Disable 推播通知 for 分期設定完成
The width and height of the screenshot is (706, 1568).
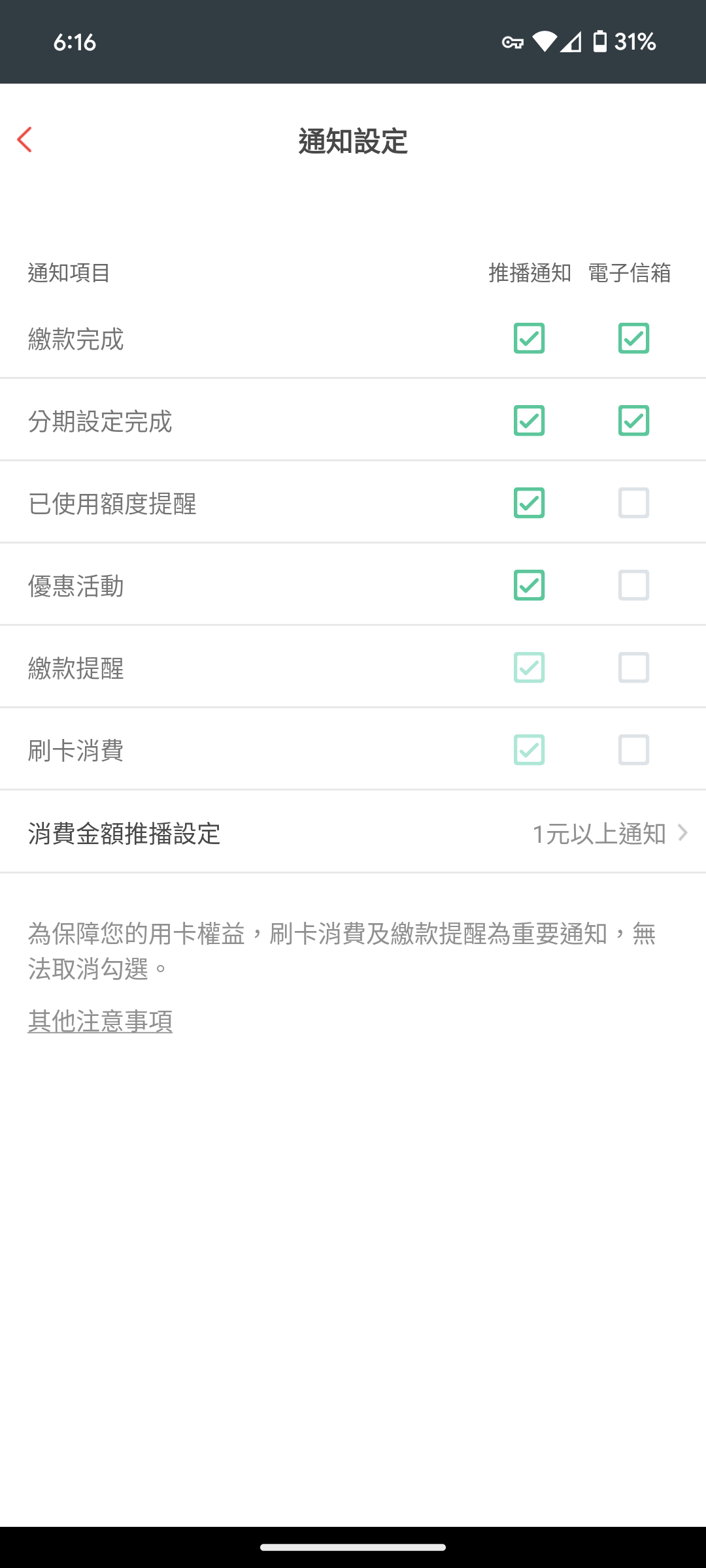point(529,421)
